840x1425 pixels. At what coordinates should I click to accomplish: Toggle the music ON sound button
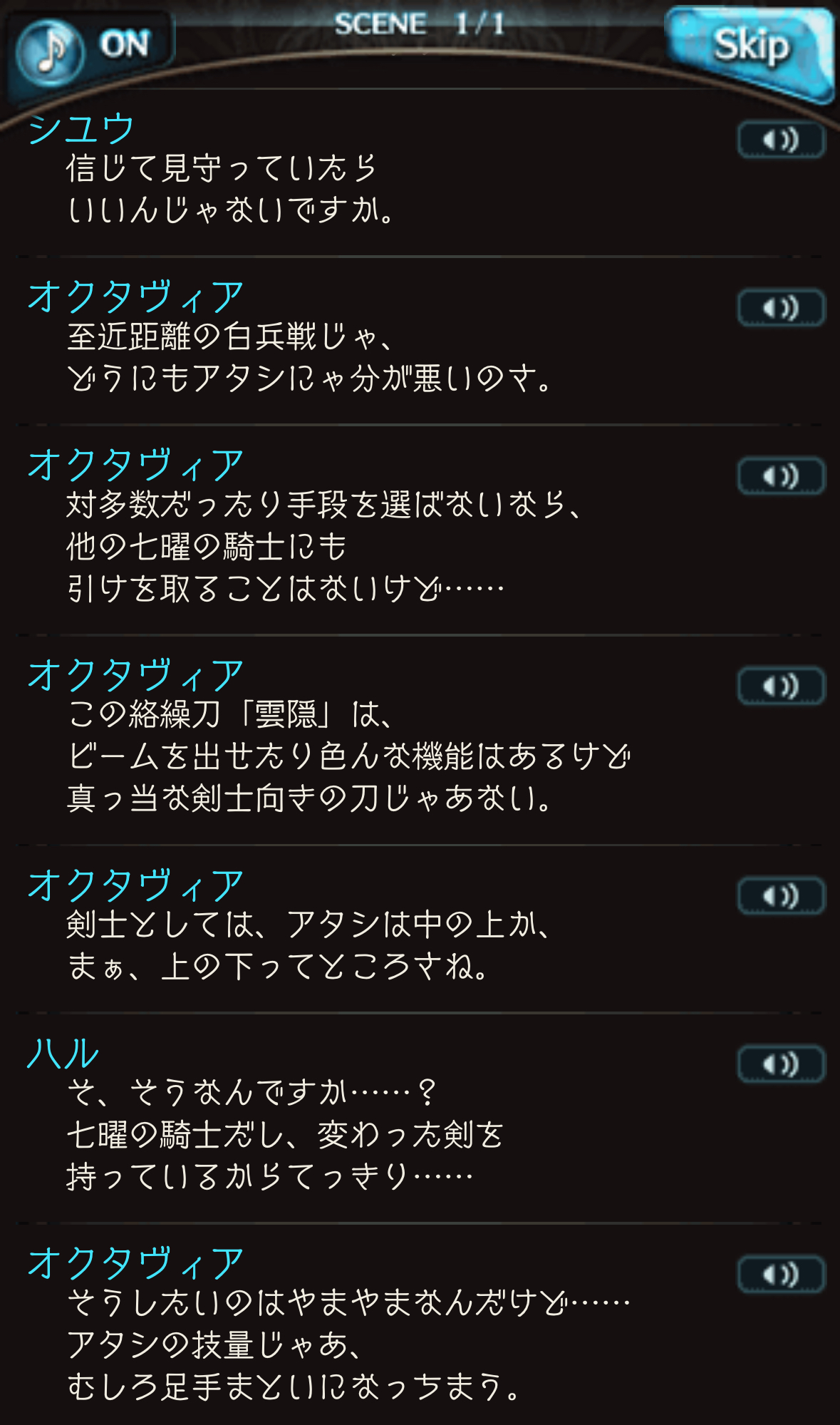(89, 48)
